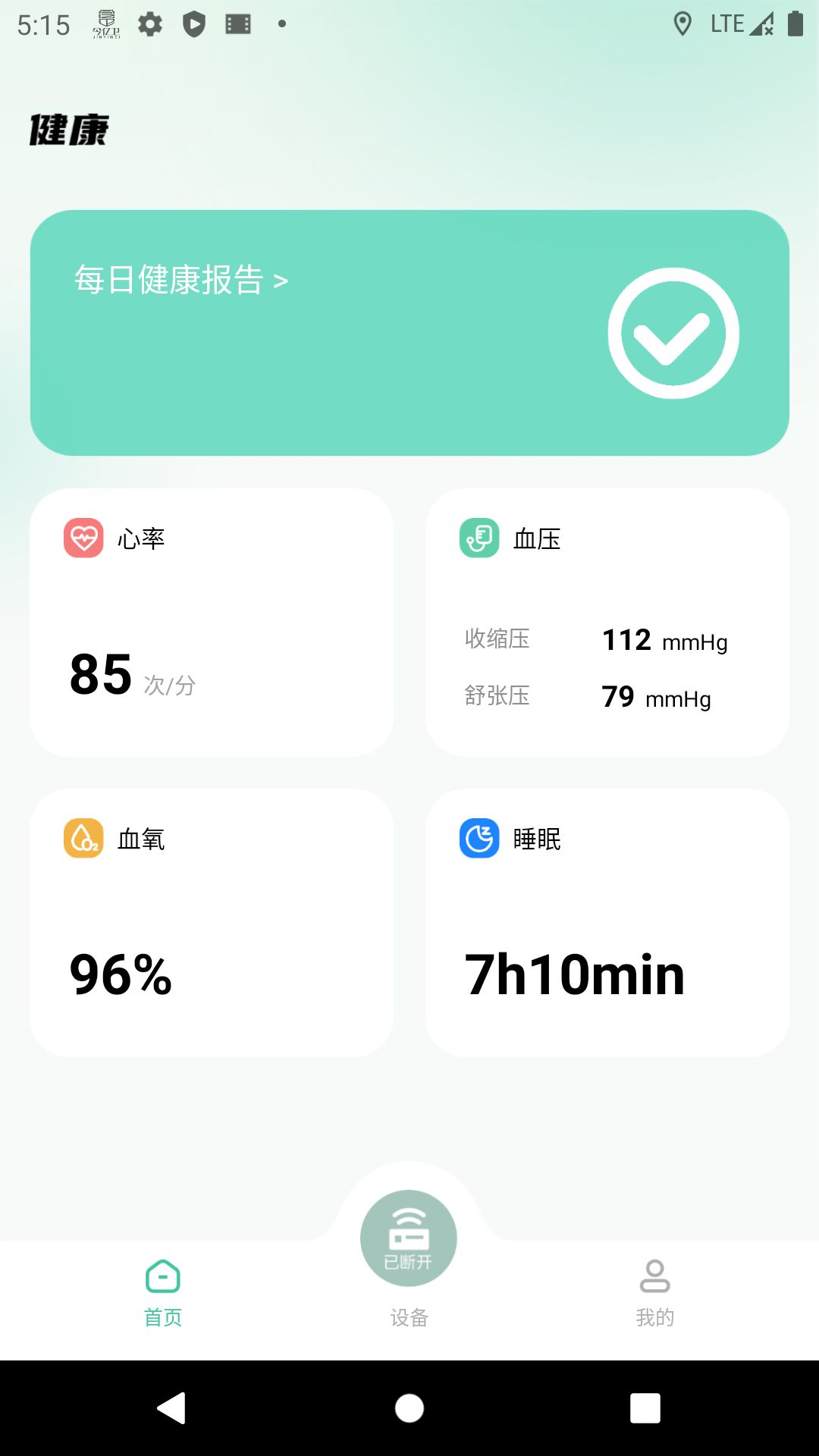This screenshot has height=1456, width=819.
Task: Tap the location pin in the status bar
Action: (683, 23)
